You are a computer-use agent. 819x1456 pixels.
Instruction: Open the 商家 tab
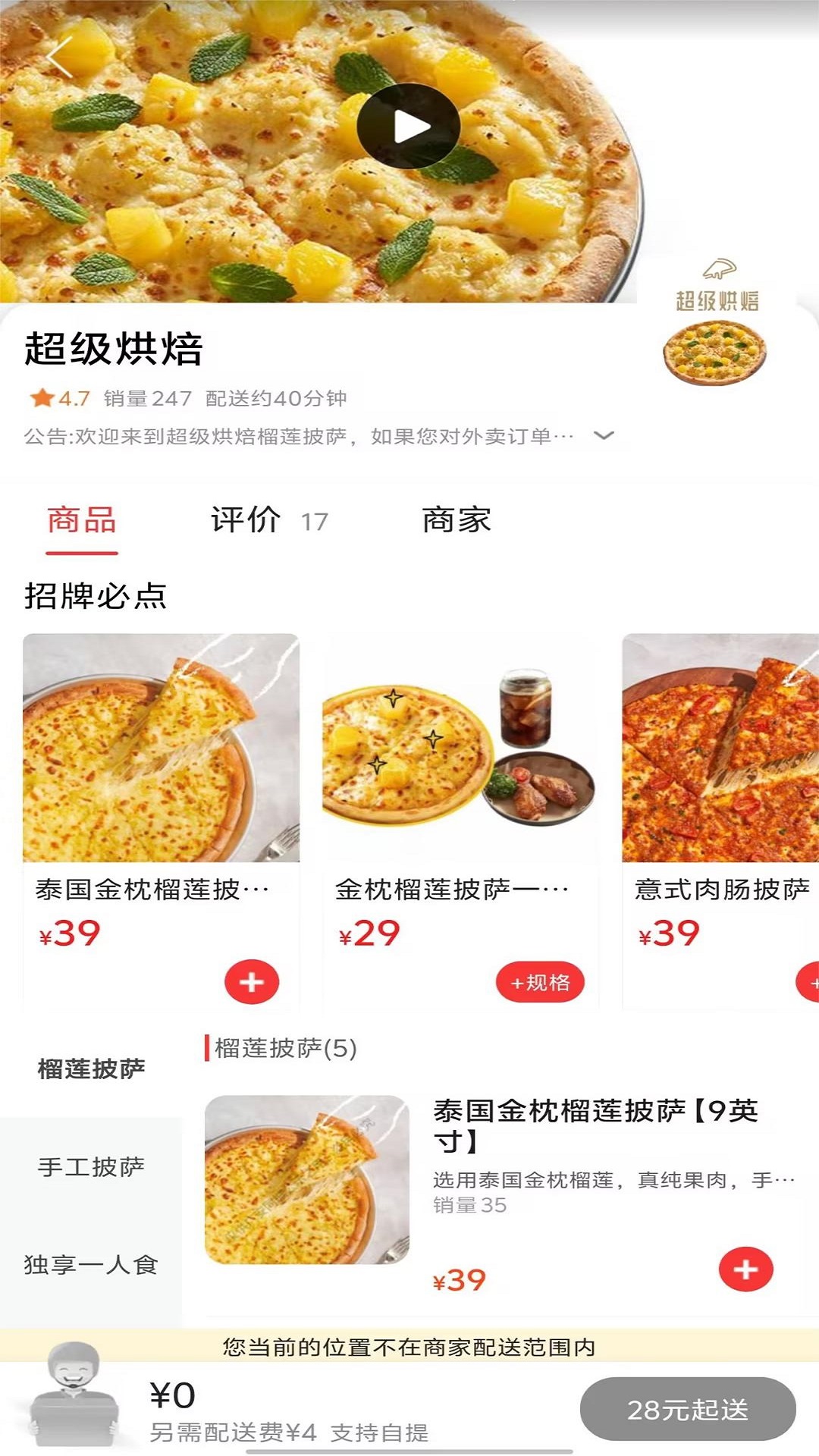456,520
